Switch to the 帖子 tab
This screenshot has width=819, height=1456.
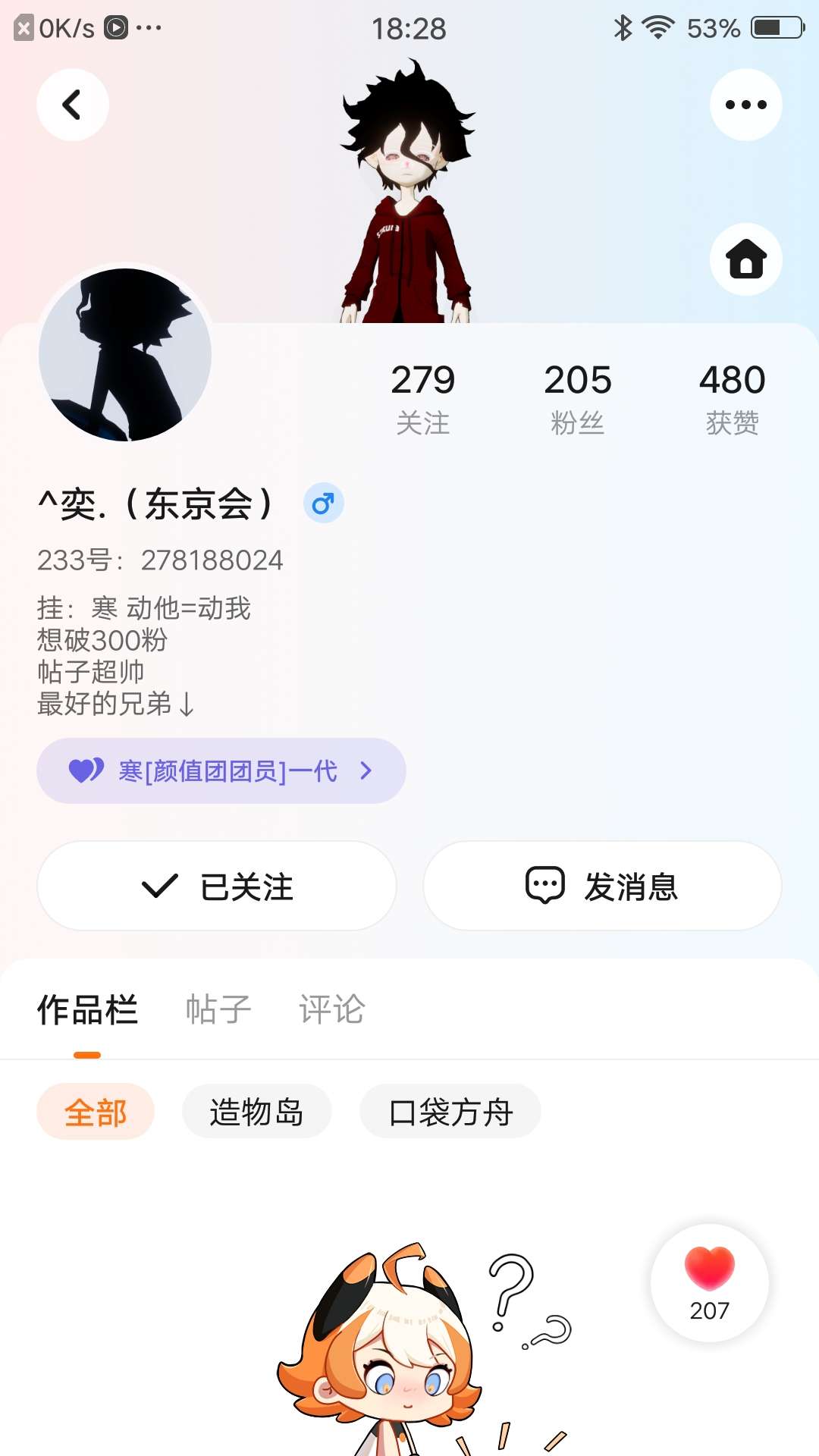[x=218, y=1009]
